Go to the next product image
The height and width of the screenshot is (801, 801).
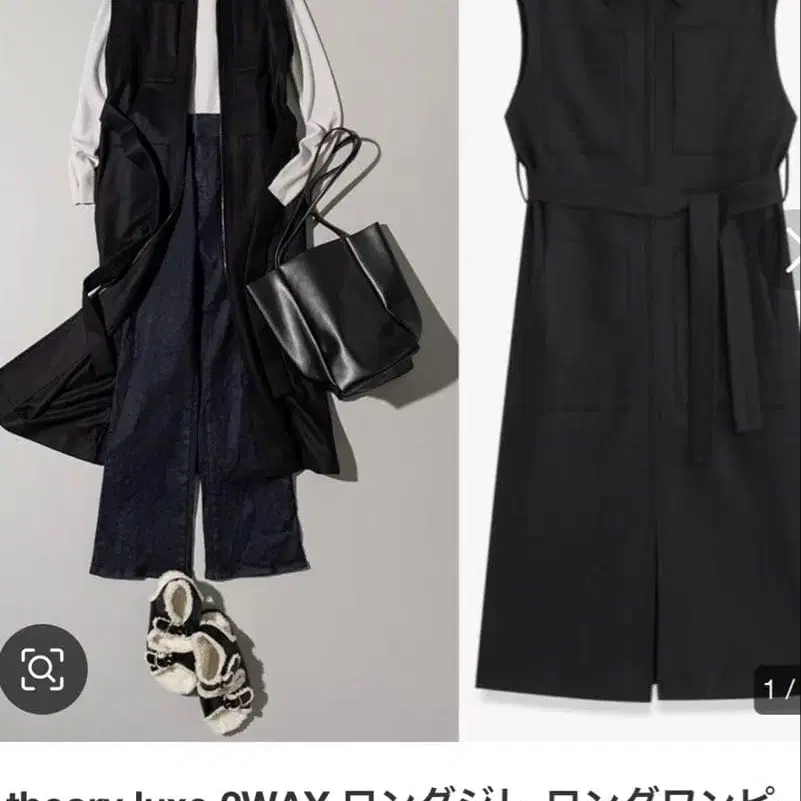(x=790, y=262)
